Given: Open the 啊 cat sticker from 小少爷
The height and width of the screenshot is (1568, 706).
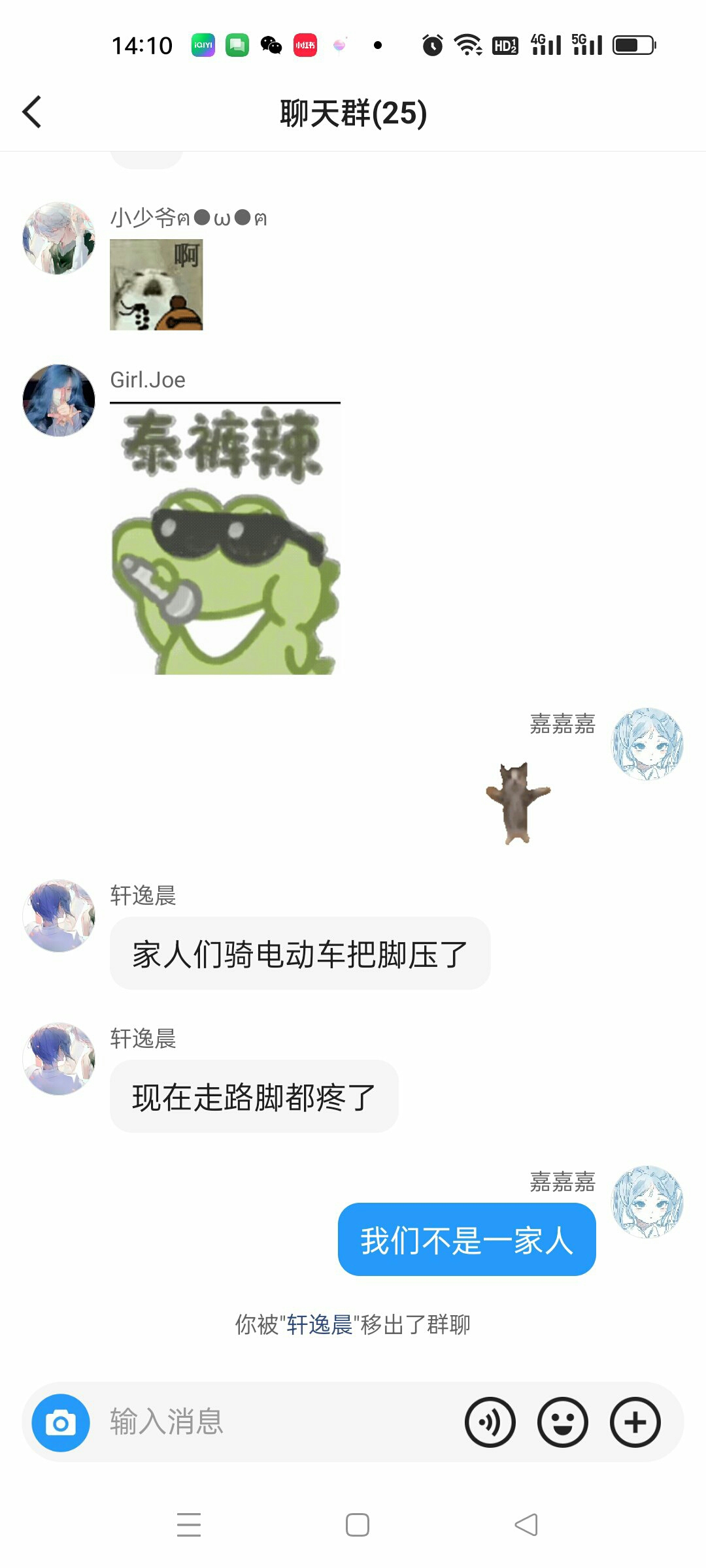Looking at the screenshot, I should click(156, 284).
